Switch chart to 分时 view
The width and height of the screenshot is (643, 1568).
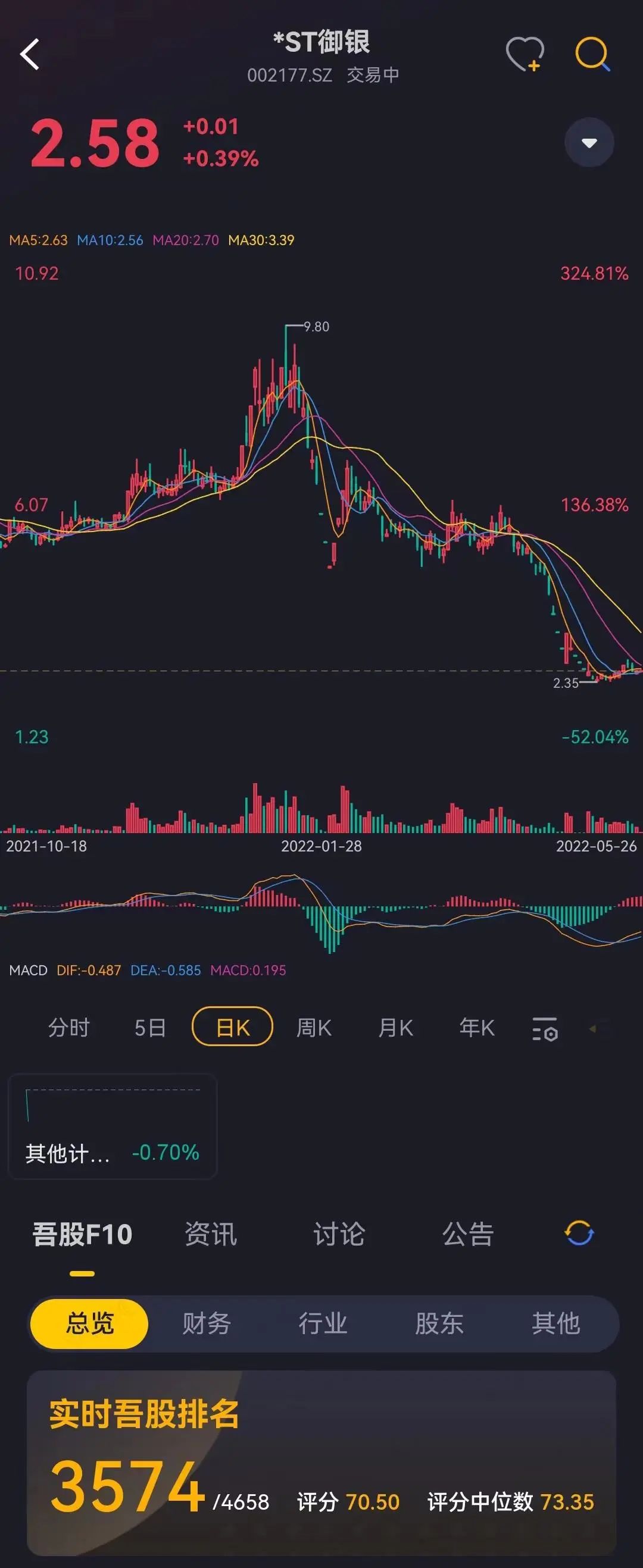69,1028
